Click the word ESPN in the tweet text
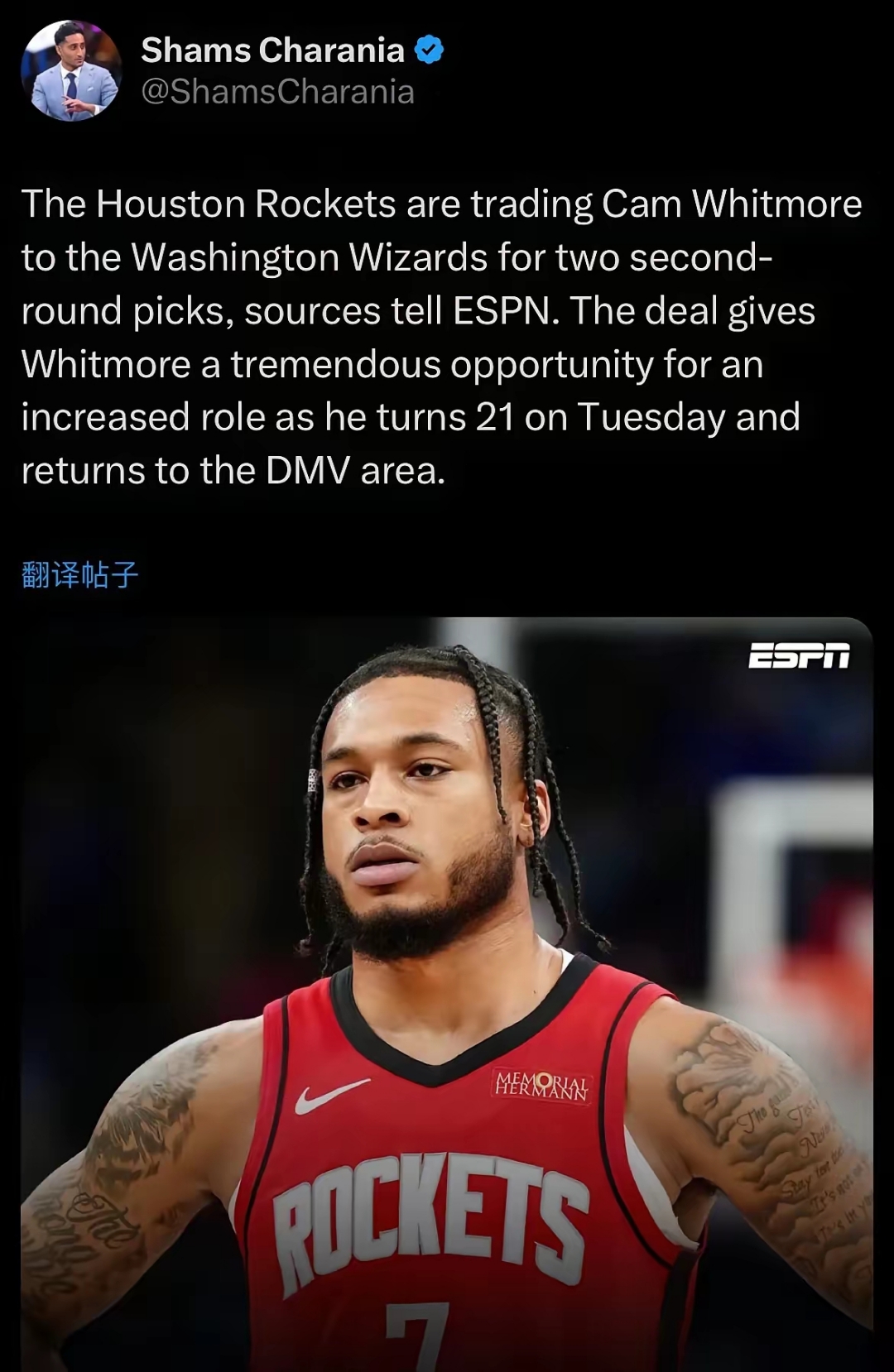The height and width of the screenshot is (1372, 894). 502,309
